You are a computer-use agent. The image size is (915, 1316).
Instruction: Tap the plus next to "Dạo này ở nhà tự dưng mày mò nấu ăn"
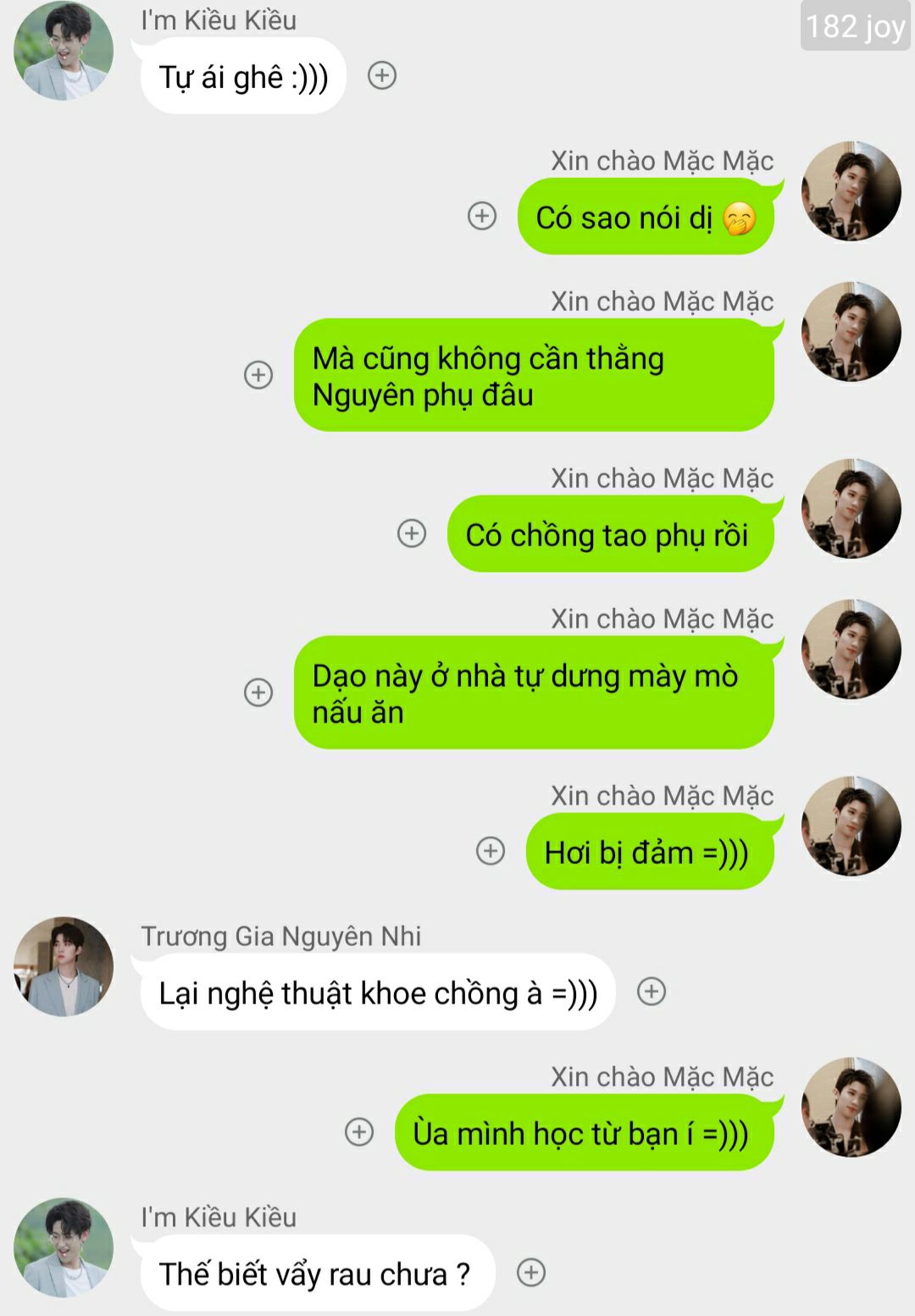point(258,692)
